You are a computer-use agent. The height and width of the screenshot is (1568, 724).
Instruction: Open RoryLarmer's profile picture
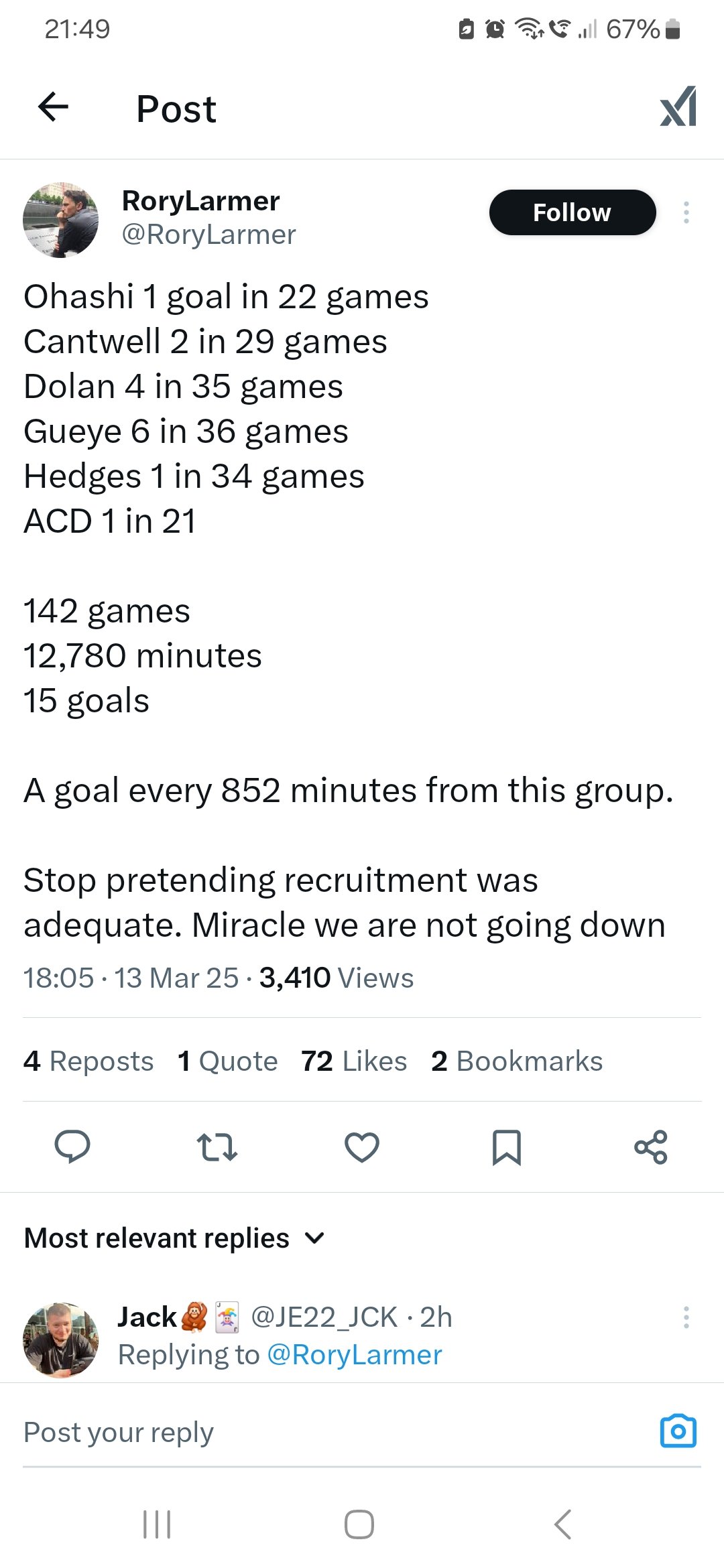tap(60, 220)
